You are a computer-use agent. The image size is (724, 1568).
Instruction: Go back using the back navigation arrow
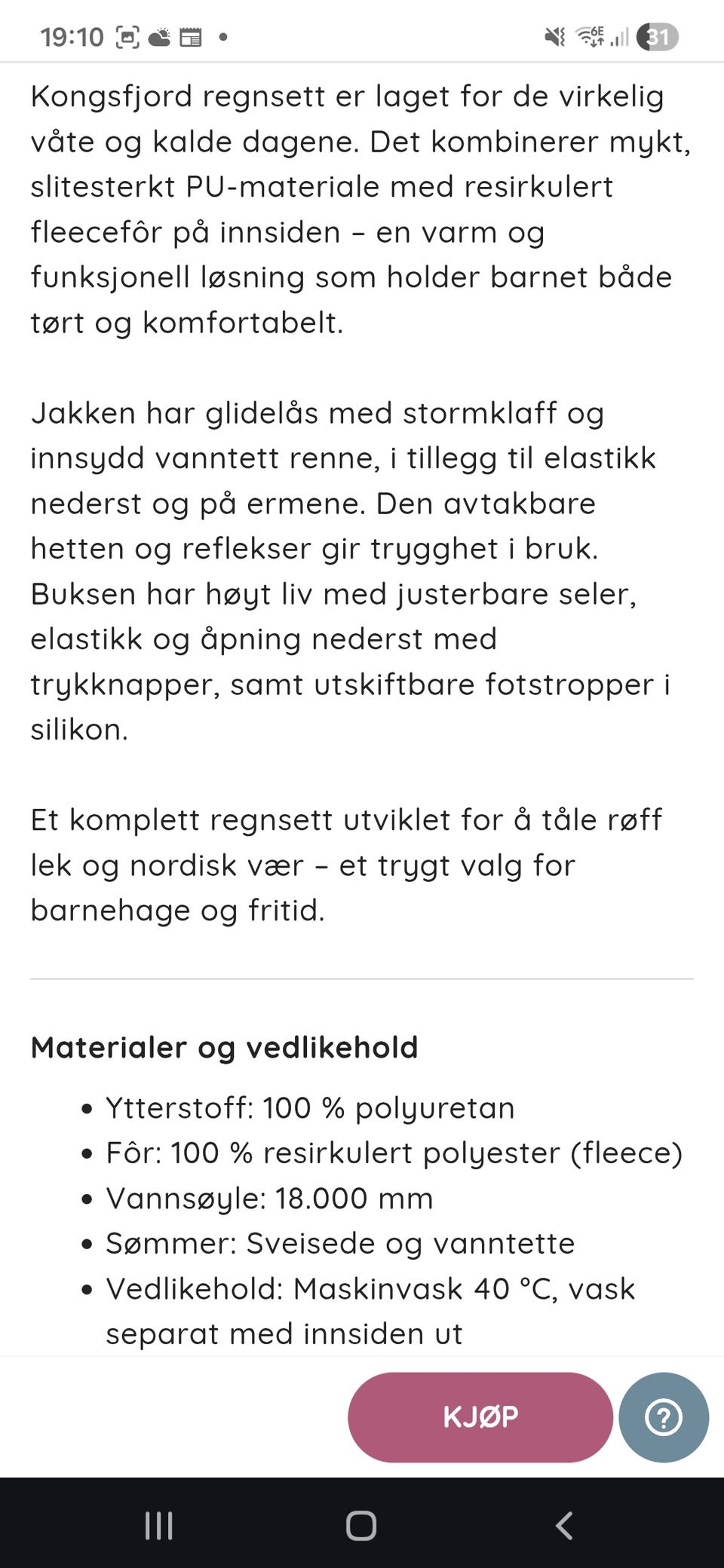564,1524
